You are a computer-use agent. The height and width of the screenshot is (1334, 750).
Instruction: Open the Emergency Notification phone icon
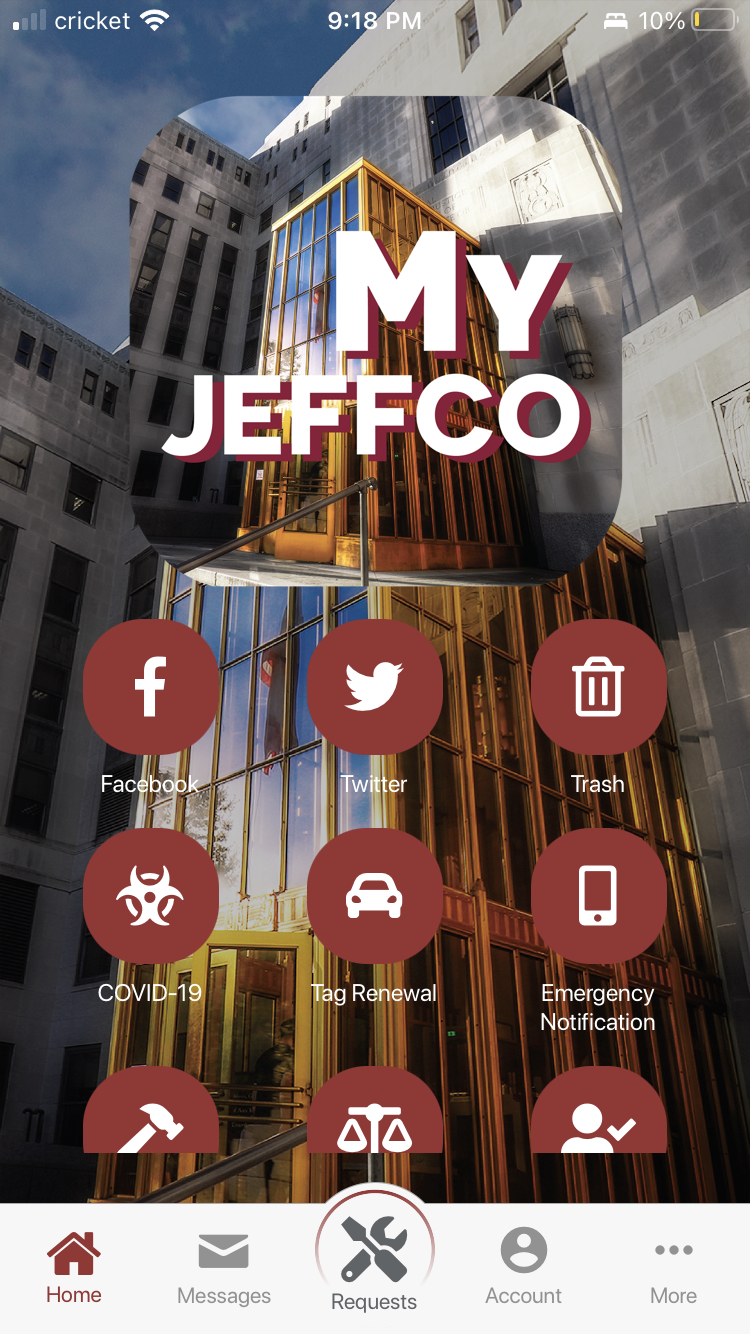pos(598,896)
